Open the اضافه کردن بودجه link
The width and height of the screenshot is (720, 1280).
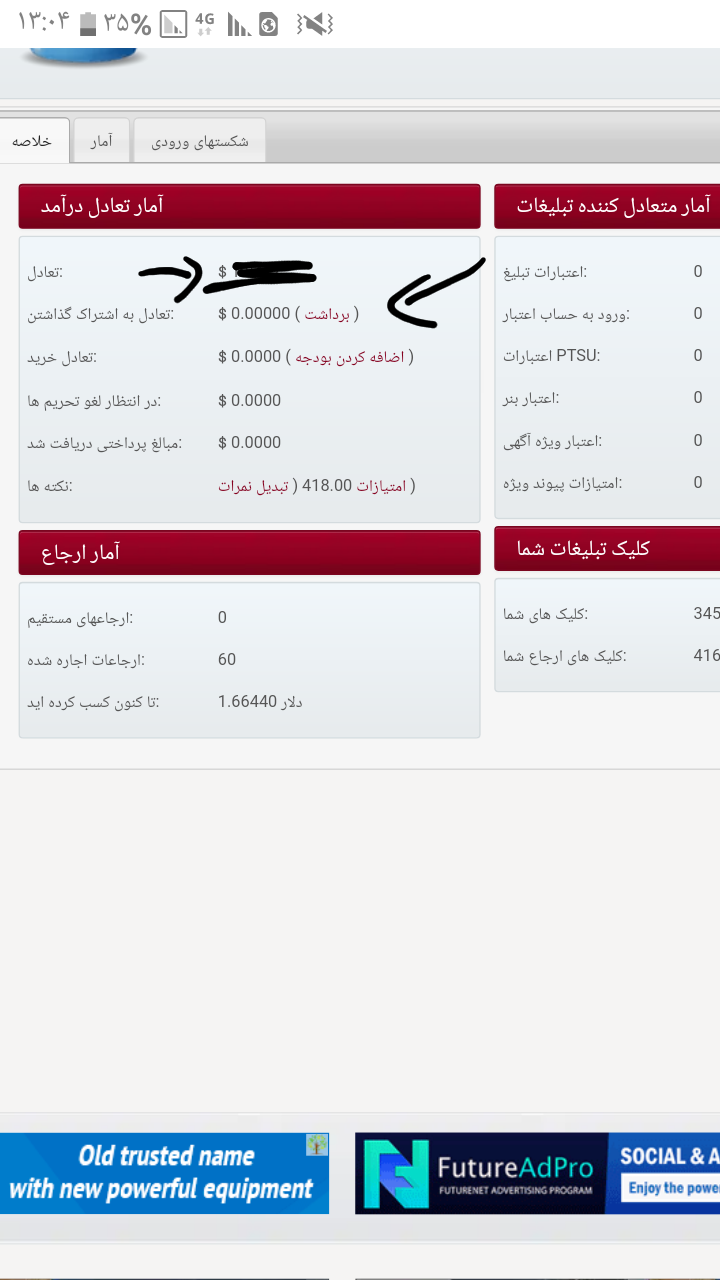point(350,357)
